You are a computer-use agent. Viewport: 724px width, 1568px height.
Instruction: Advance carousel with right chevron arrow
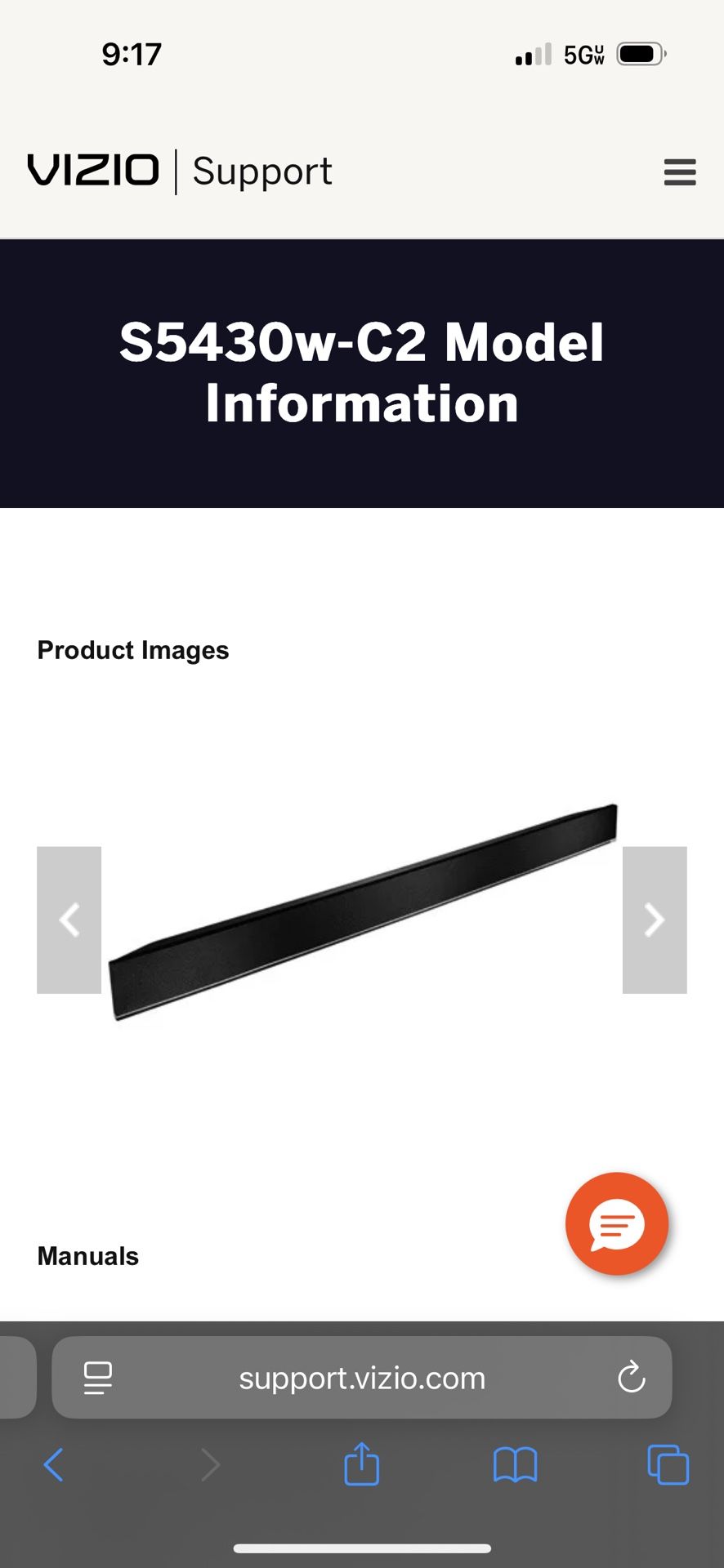[654, 920]
